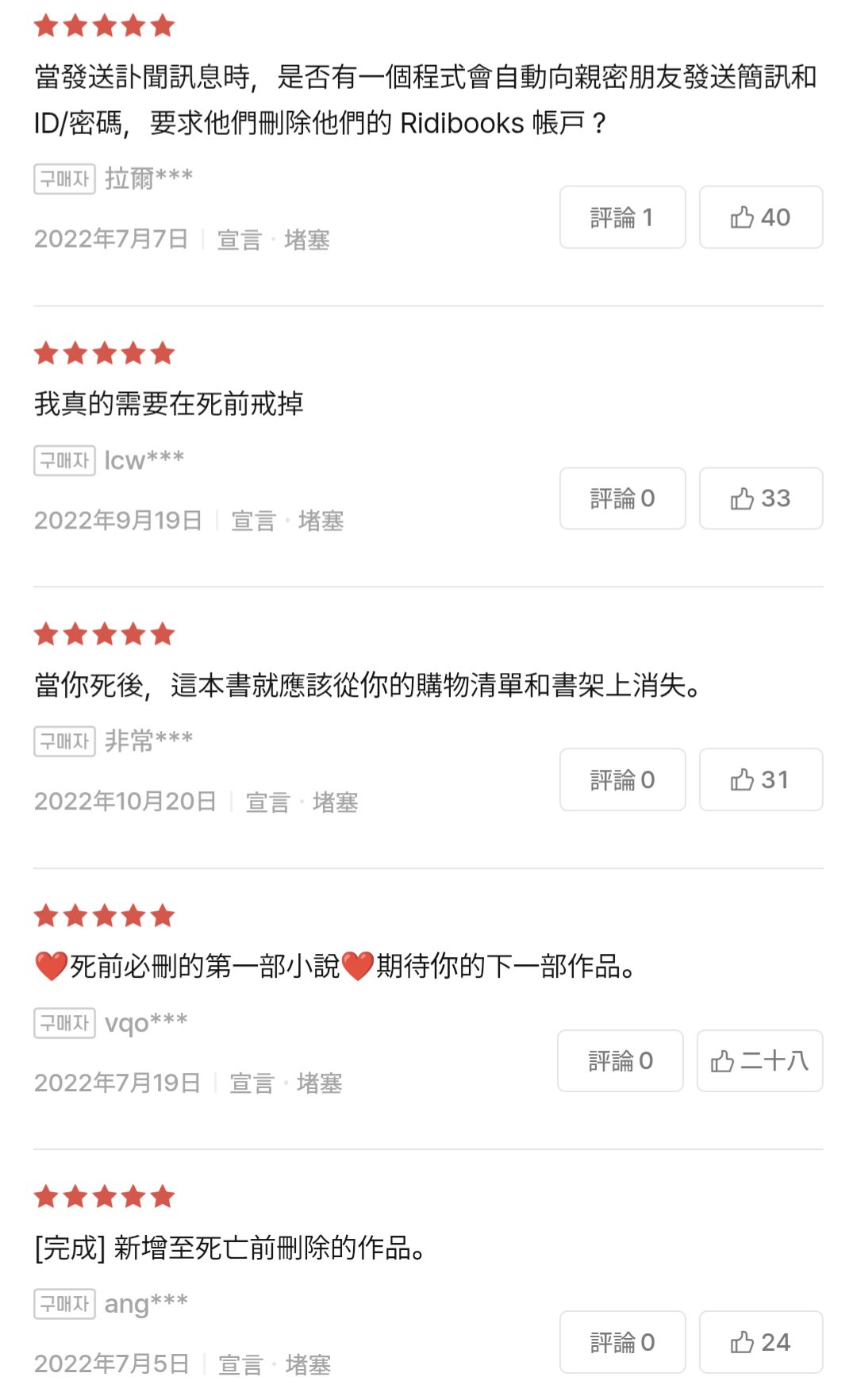Viewport: 857px width, 1400px height.
Task: Like the review by ang***
Action: tap(760, 1342)
